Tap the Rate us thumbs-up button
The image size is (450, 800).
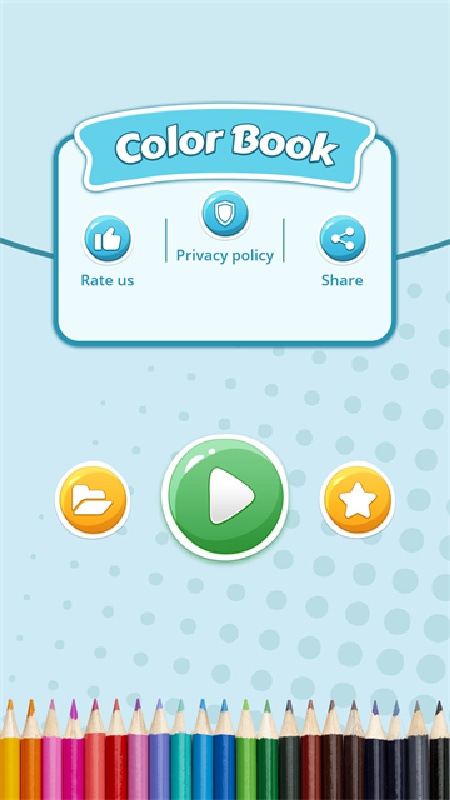(107, 239)
